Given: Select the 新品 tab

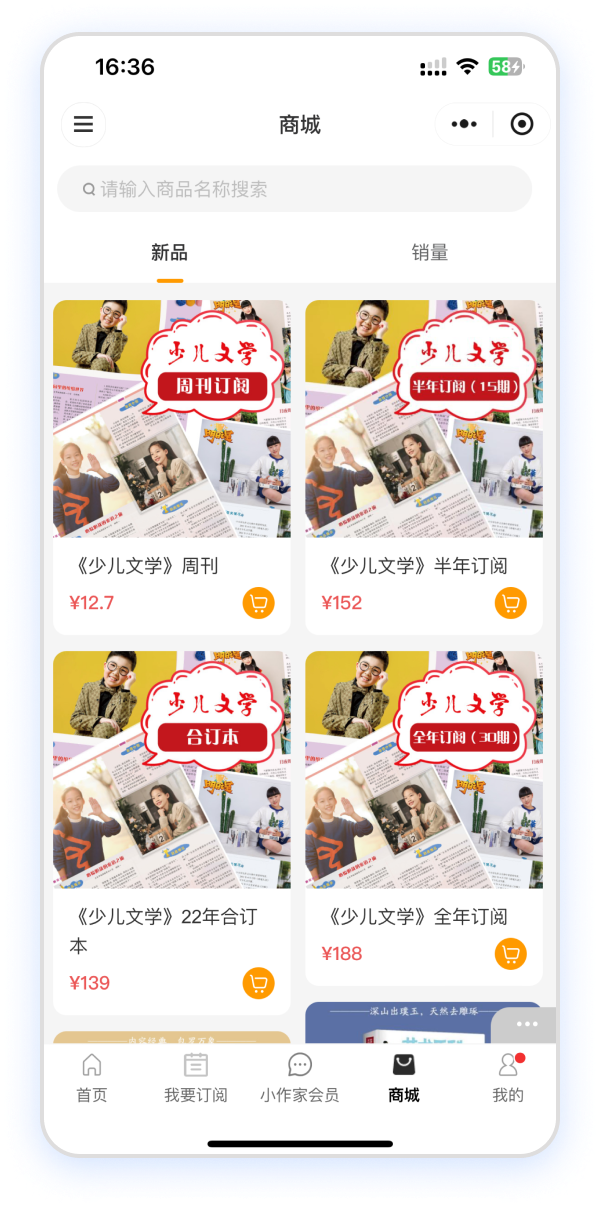Looking at the screenshot, I should [169, 253].
